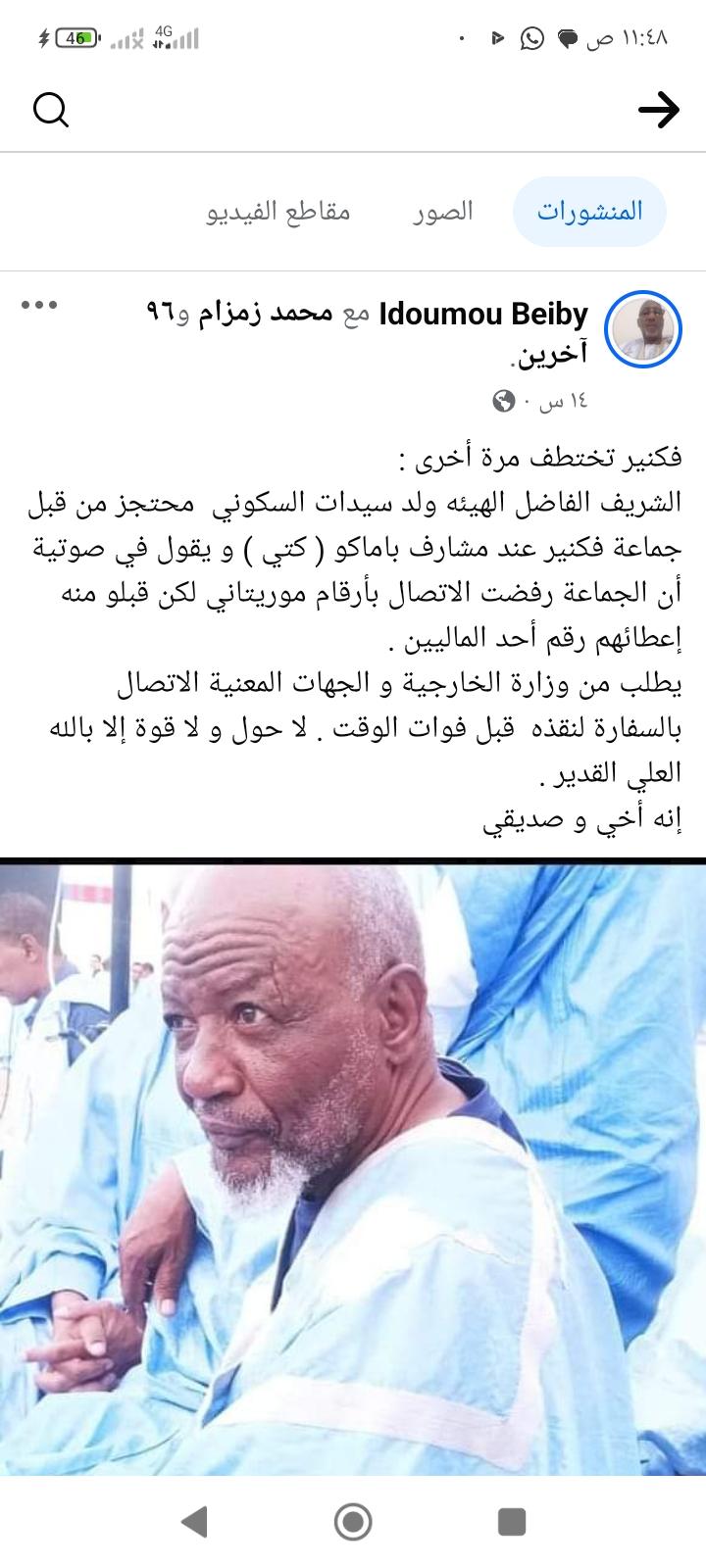This screenshot has height=1568, width=706.
Task: Open the post's three-dot options menu
Action: [39, 305]
